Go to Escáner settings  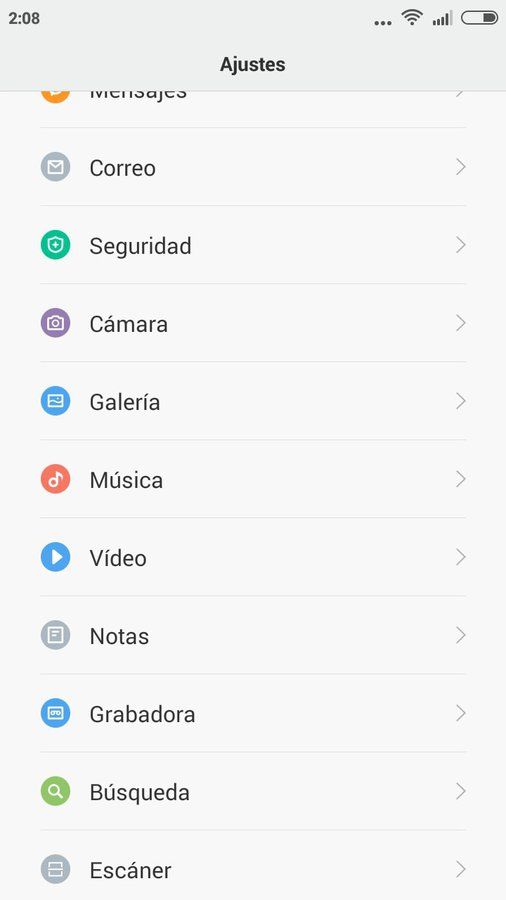253,866
